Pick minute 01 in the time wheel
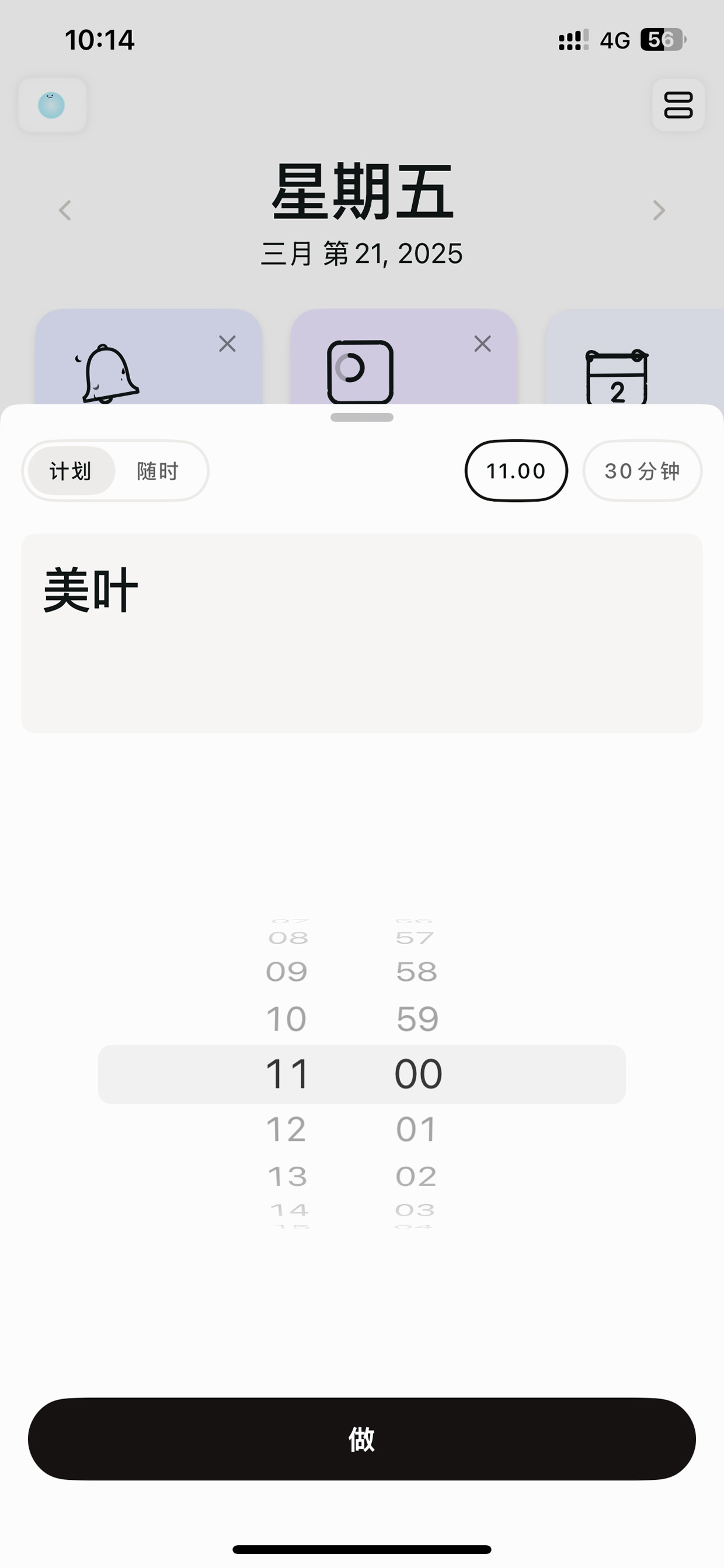This screenshot has height=1568, width=724. (417, 1129)
